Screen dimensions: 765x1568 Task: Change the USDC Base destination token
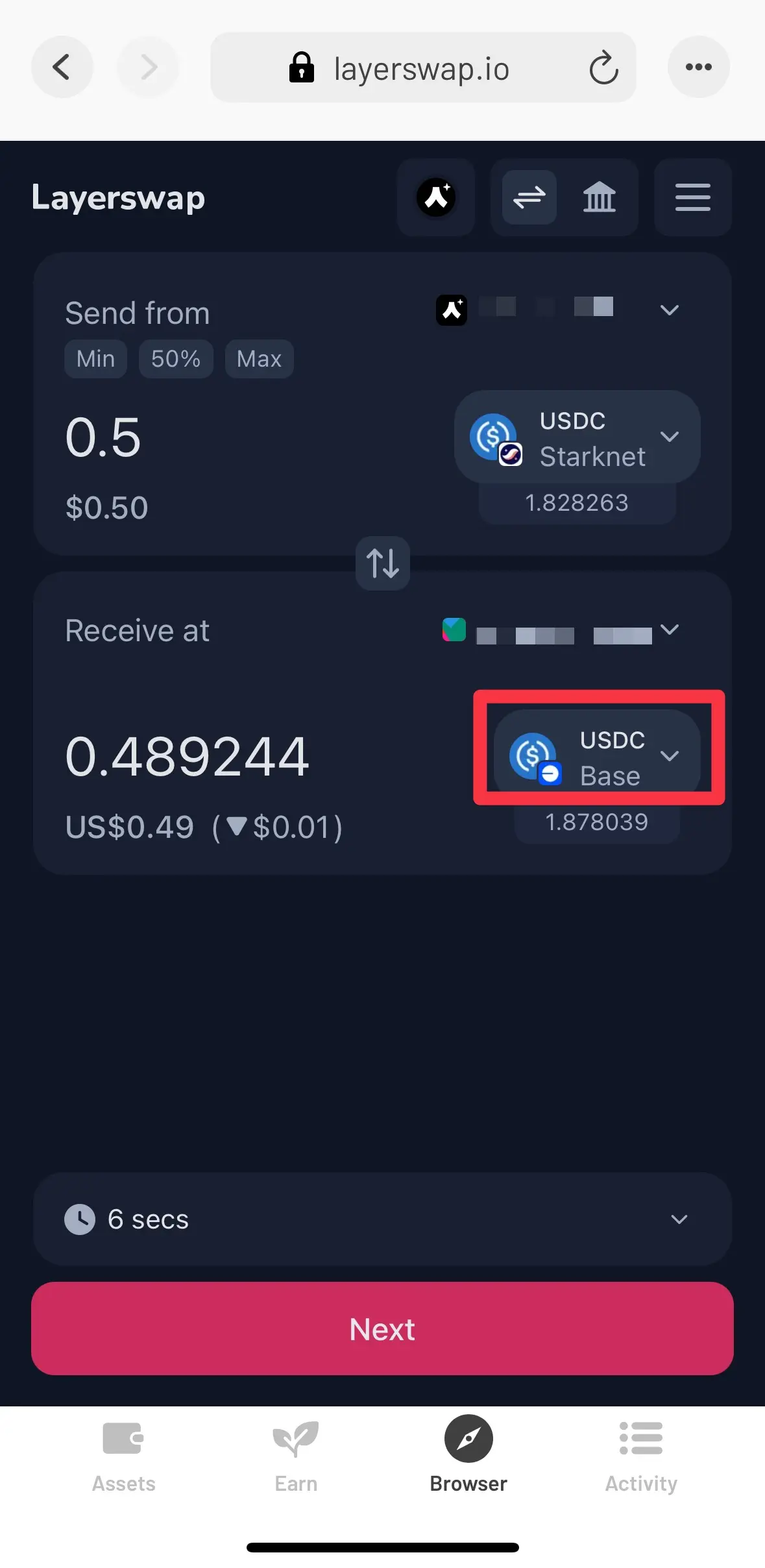click(x=597, y=756)
